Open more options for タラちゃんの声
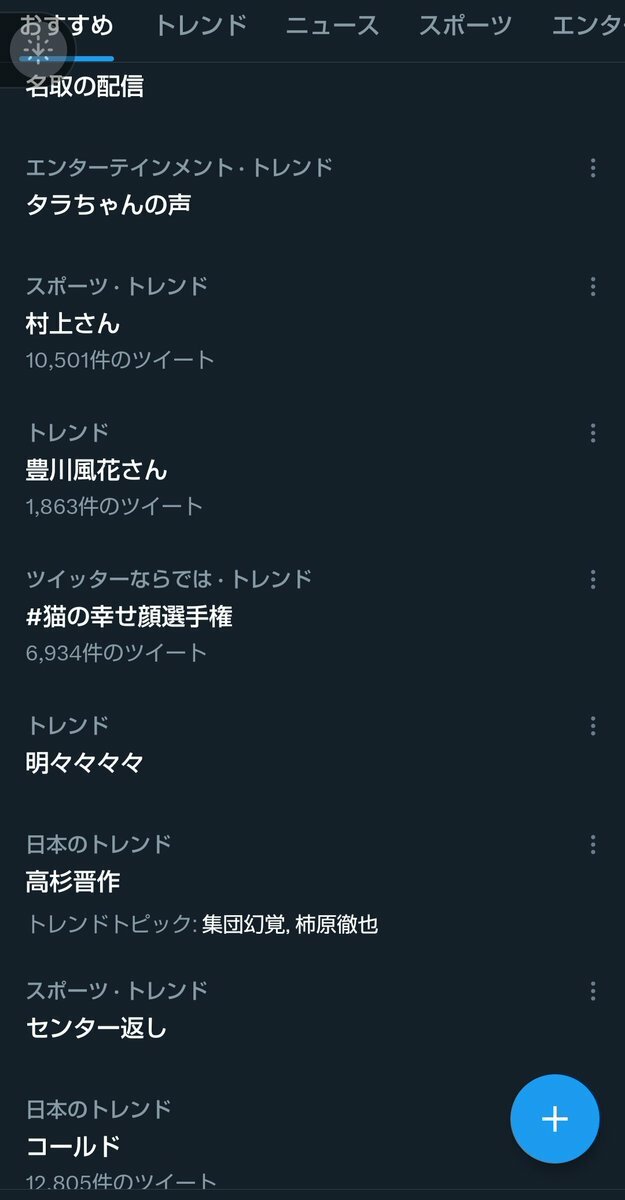This screenshot has height=1200, width=625. tap(593, 168)
